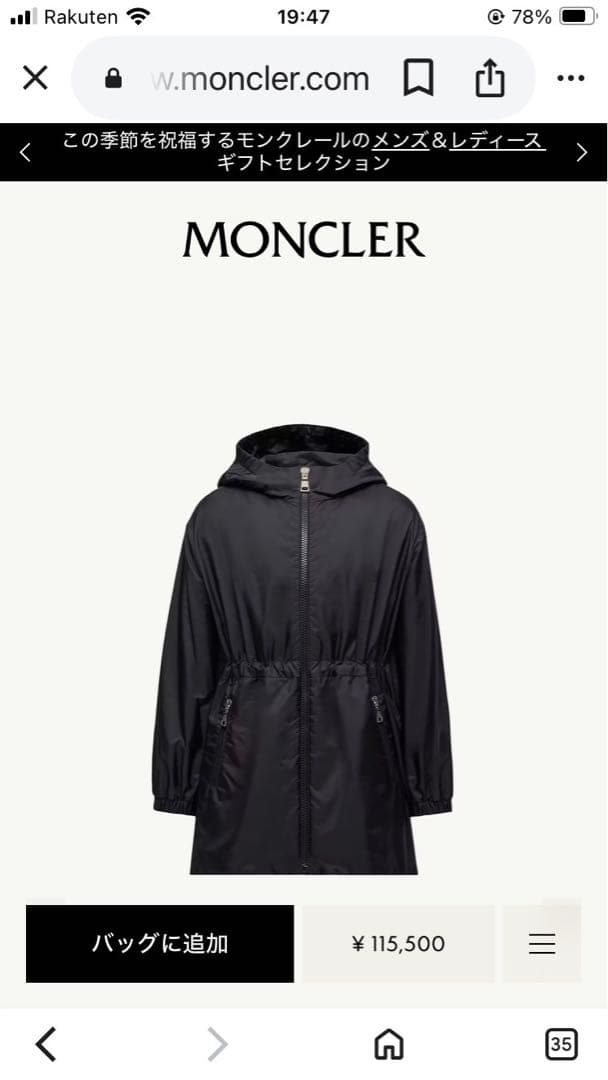Show next announcement banner
Image resolution: width=608 pixels, height=1080 pixels.
coord(582,152)
